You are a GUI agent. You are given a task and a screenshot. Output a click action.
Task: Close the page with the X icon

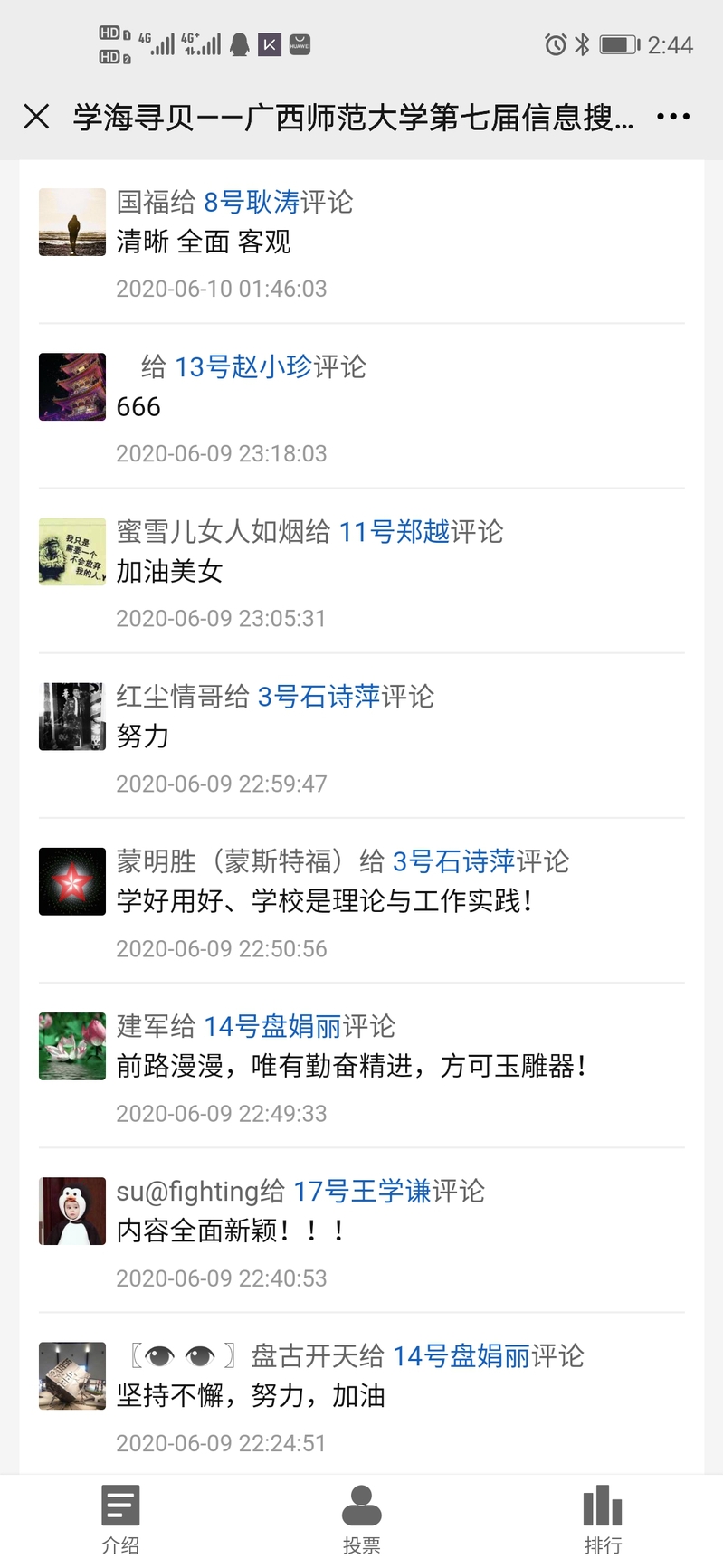[36, 117]
